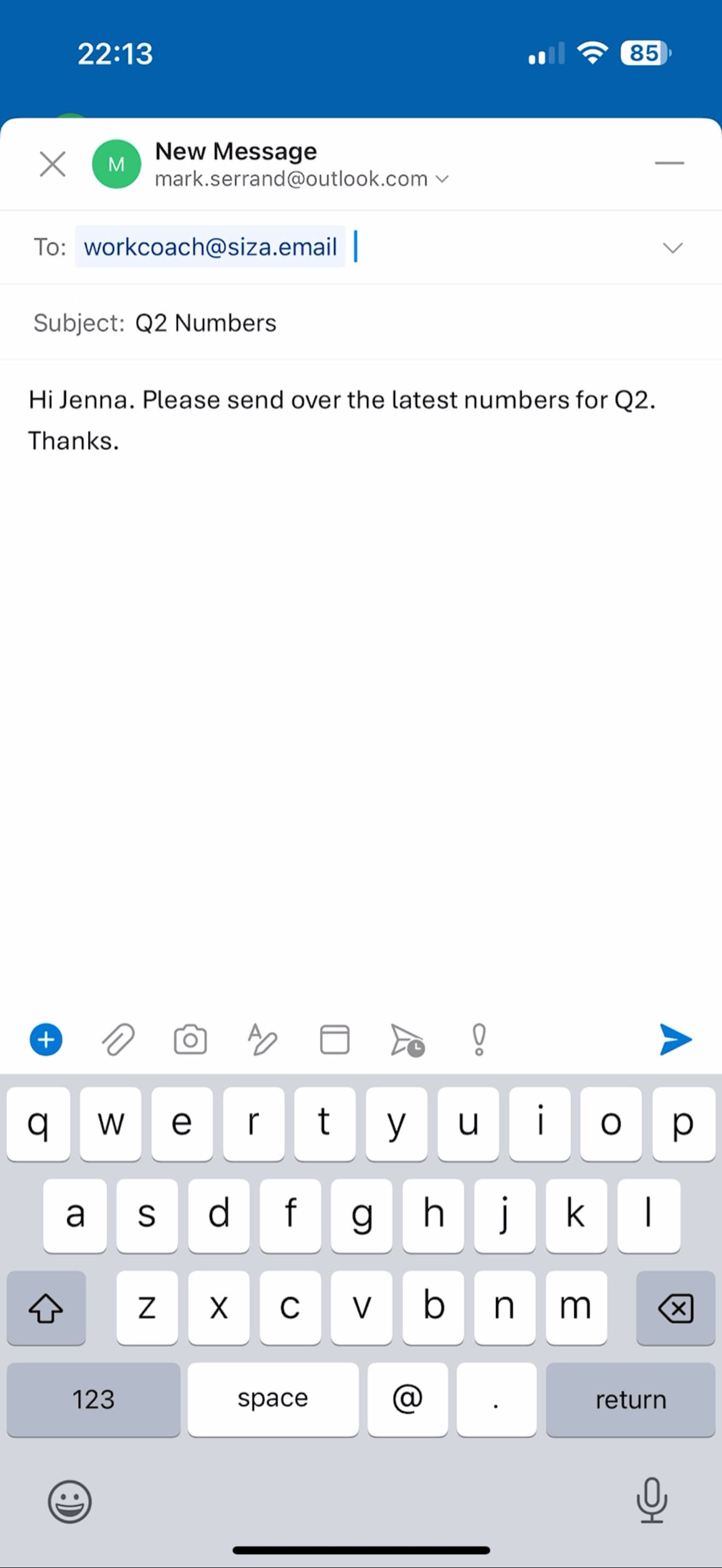Image resolution: width=722 pixels, height=1568 pixels.
Task: Change sender account mark.serrand@outlook.com
Action: tap(301, 179)
